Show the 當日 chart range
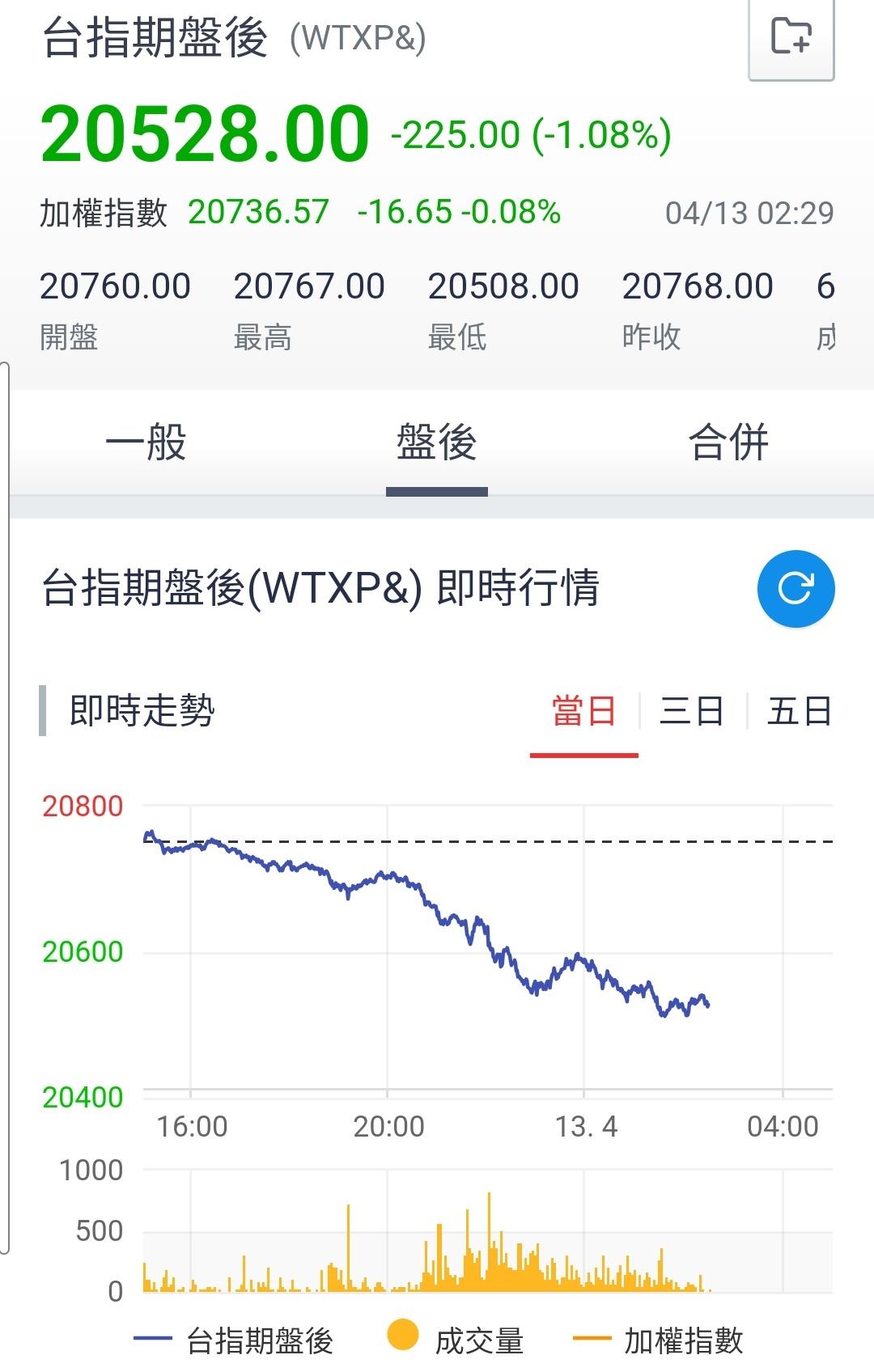Image resolution: width=874 pixels, height=1372 pixels. coord(583,712)
